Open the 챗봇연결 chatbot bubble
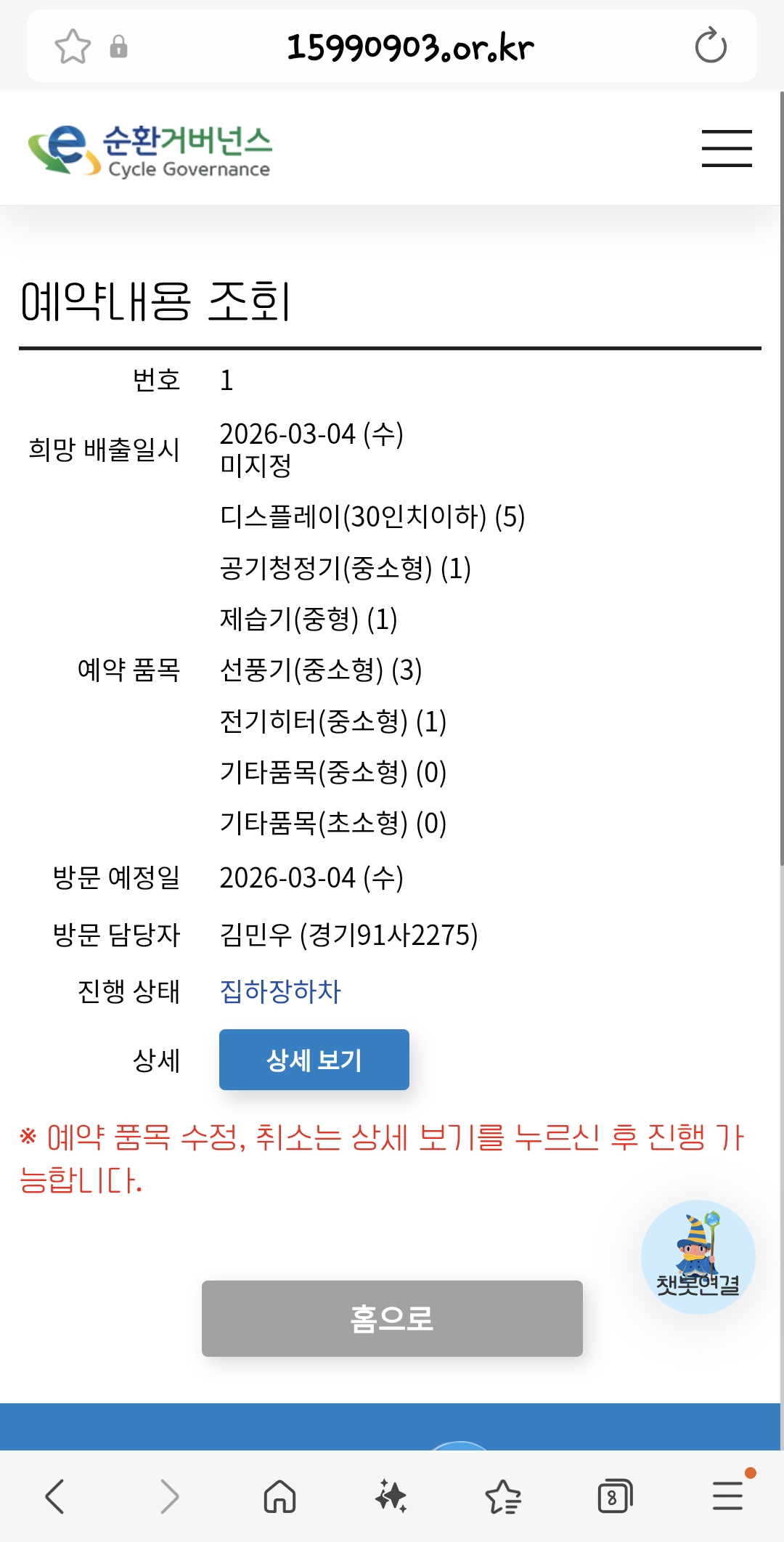The width and height of the screenshot is (784, 1542). point(698,1257)
